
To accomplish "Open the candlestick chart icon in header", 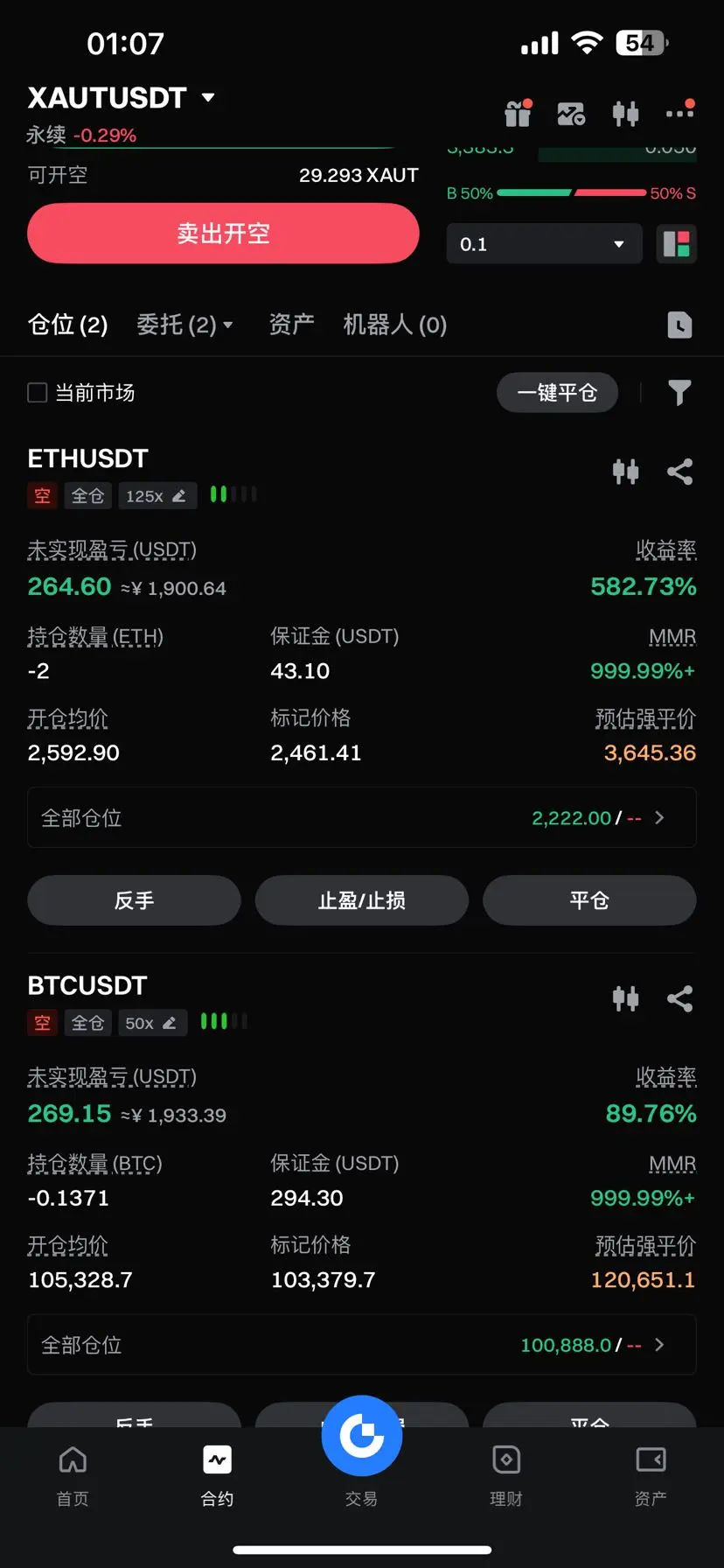I will click(x=625, y=114).
